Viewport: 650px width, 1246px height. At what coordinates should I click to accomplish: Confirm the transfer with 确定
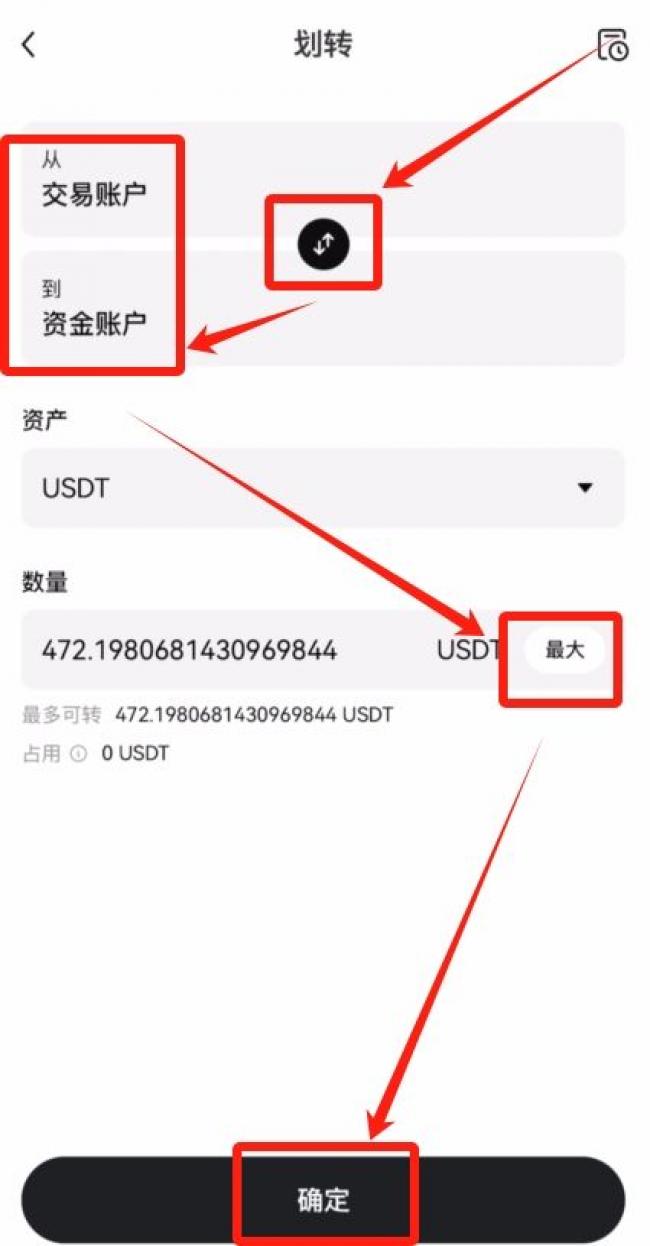[x=323, y=1199]
